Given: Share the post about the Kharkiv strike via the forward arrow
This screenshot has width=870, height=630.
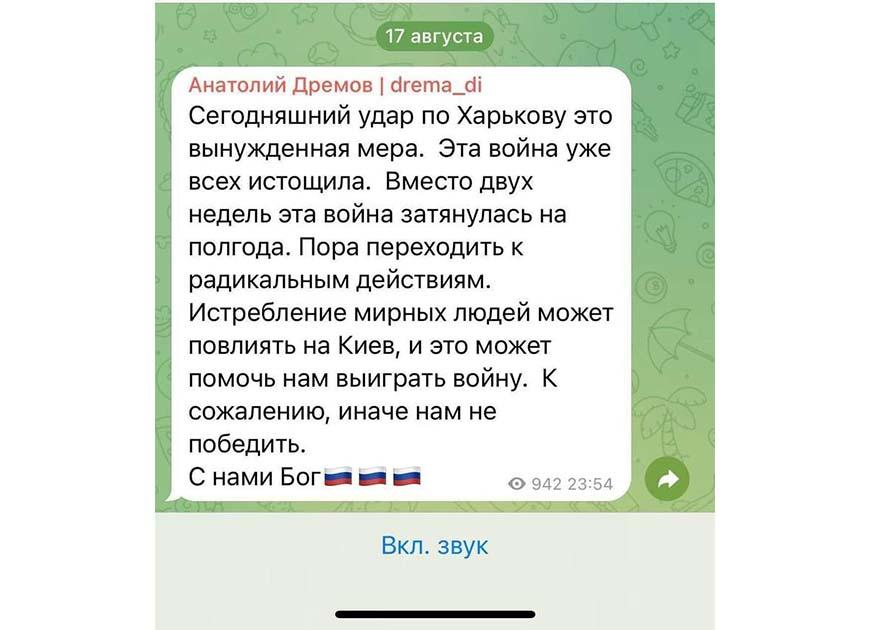Looking at the screenshot, I should pyautogui.click(x=667, y=481).
